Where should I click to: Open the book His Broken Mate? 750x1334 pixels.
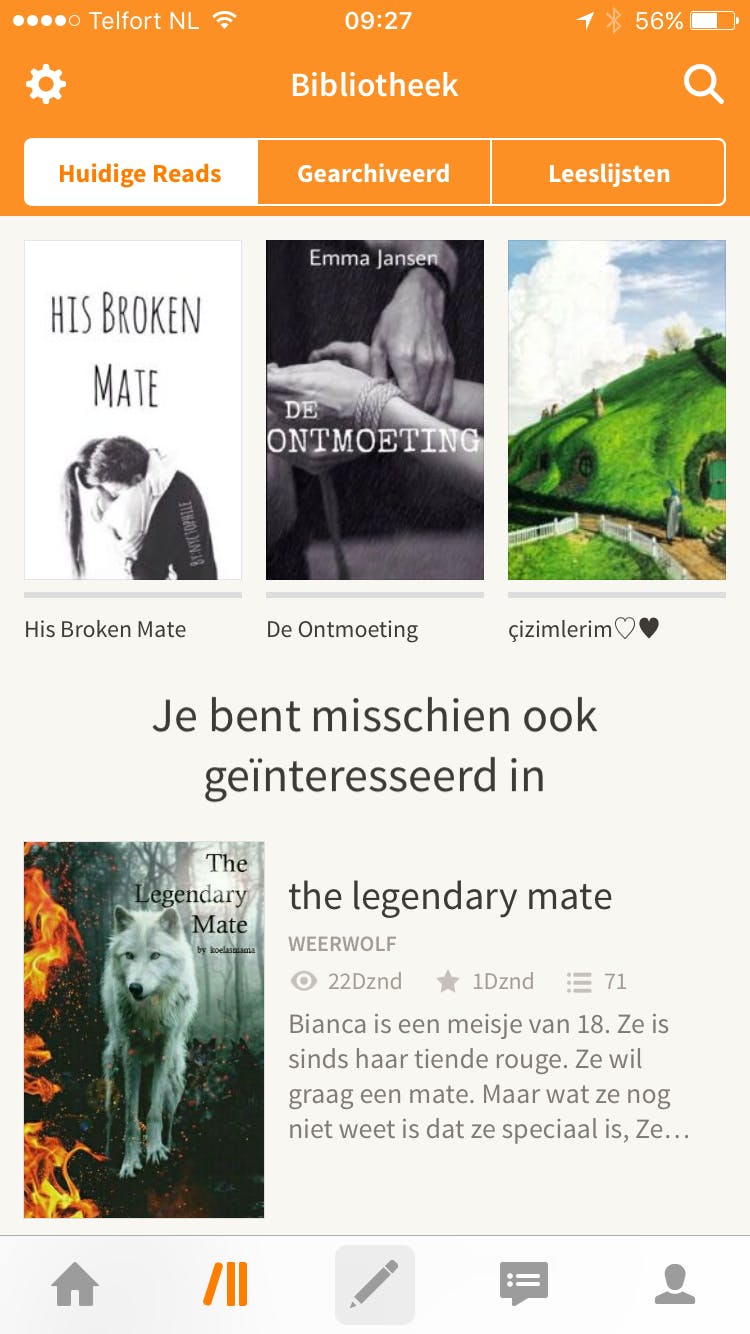[133, 410]
